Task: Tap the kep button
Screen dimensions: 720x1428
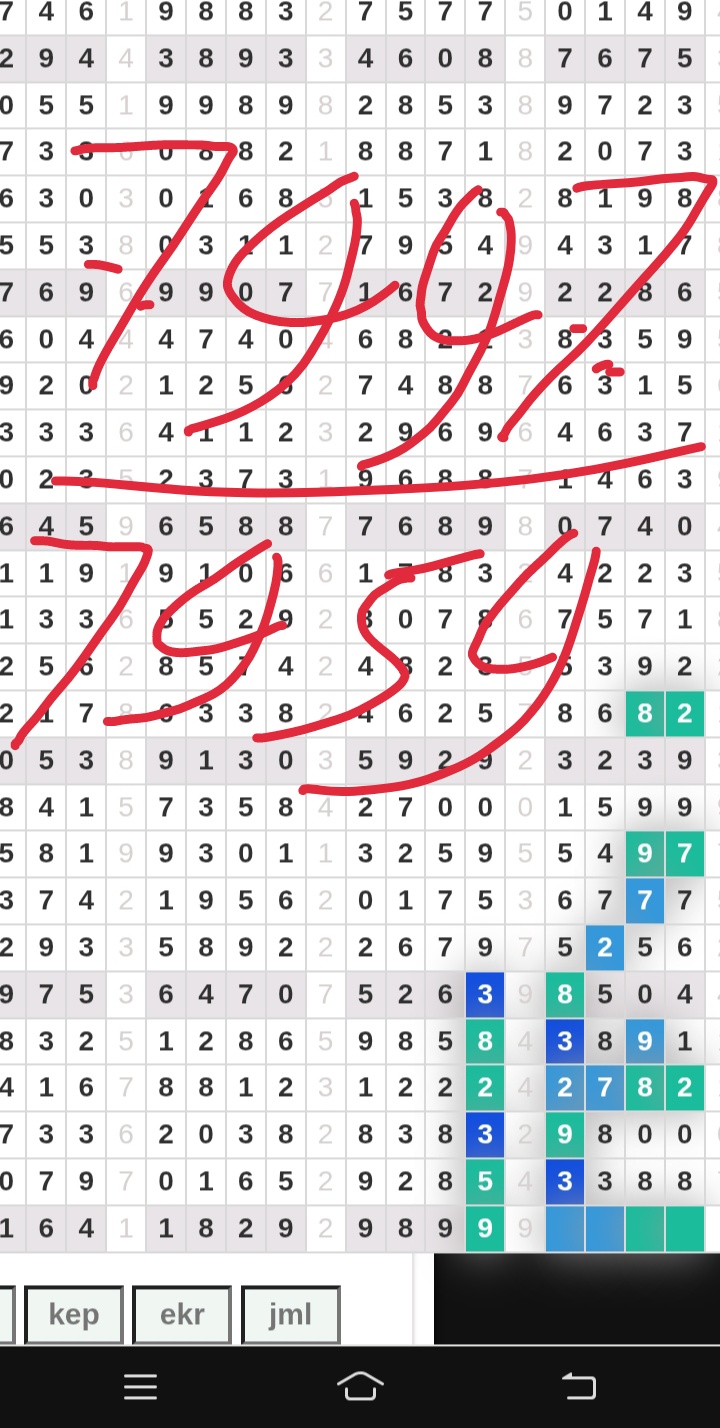Action: pos(74,1314)
